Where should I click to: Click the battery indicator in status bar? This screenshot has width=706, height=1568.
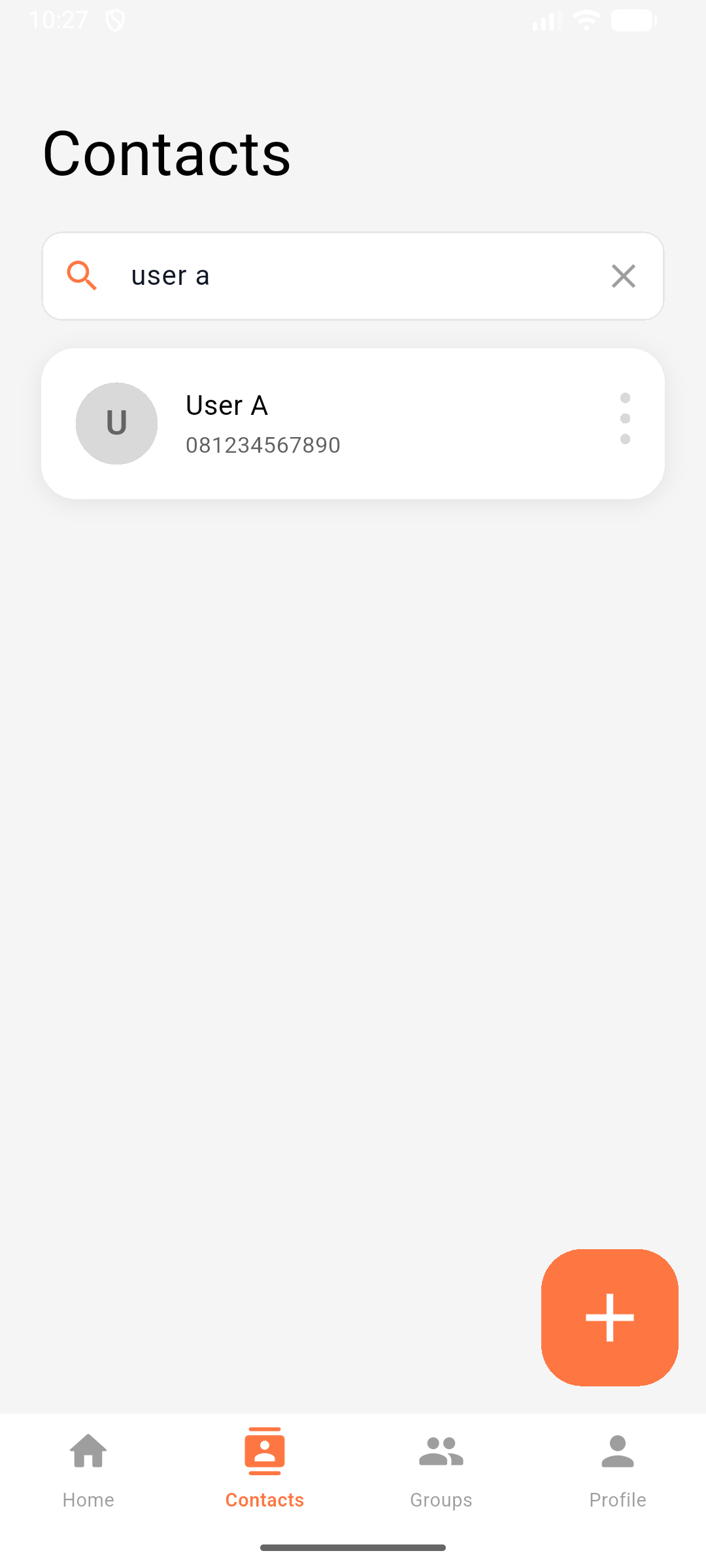coord(632,20)
